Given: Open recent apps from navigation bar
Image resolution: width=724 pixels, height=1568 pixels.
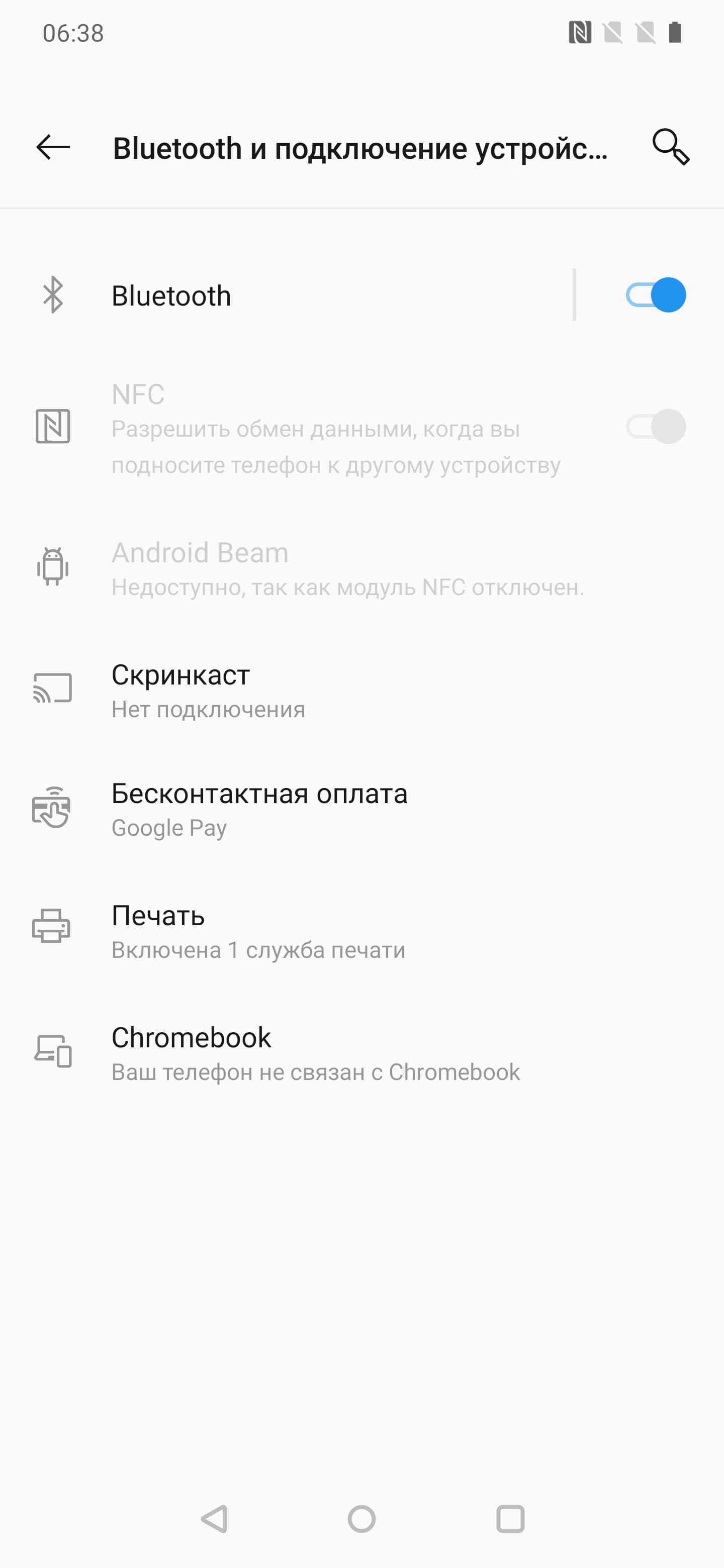Looking at the screenshot, I should [x=510, y=1519].
